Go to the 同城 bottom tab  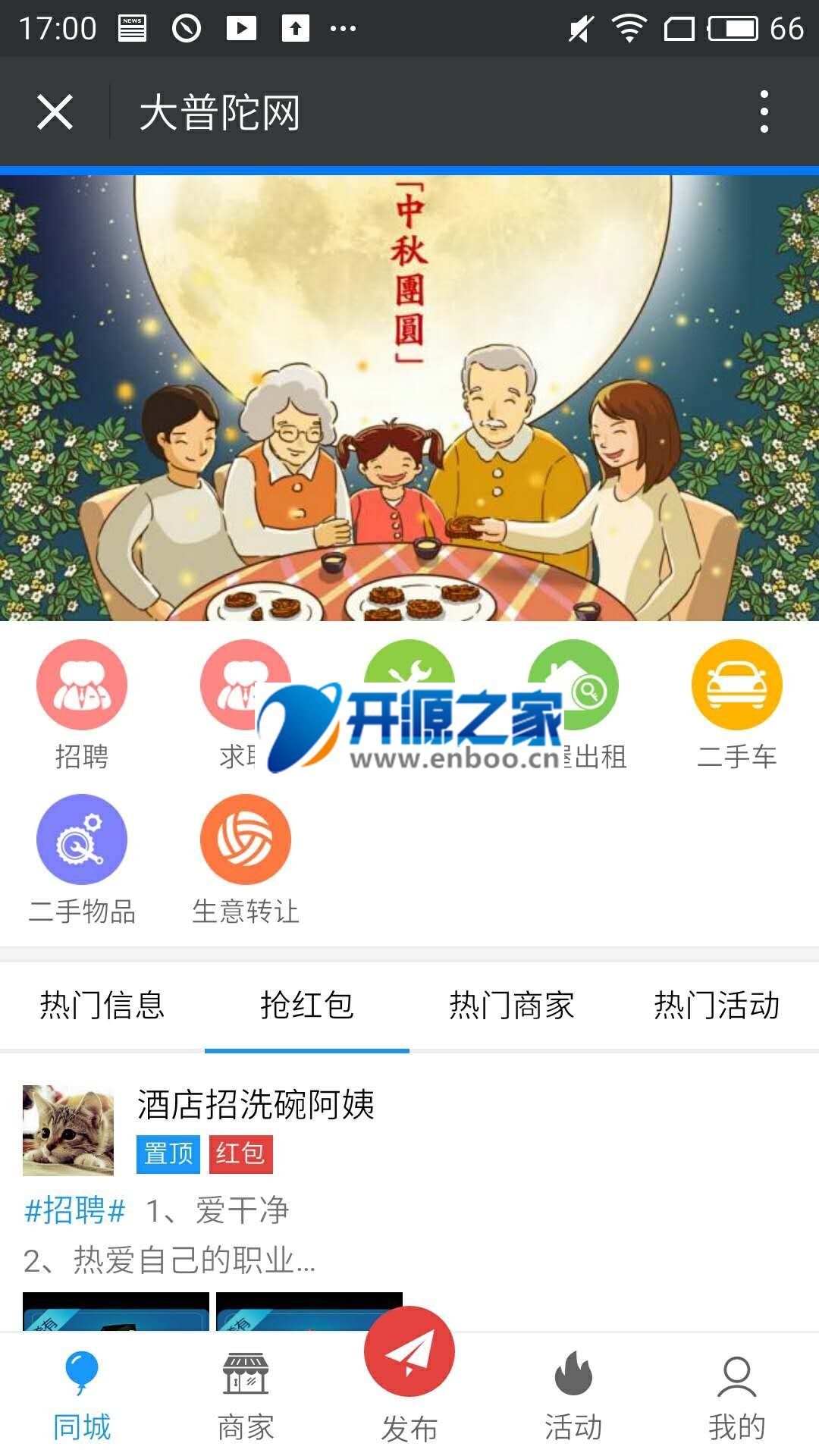click(x=82, y=1395)
